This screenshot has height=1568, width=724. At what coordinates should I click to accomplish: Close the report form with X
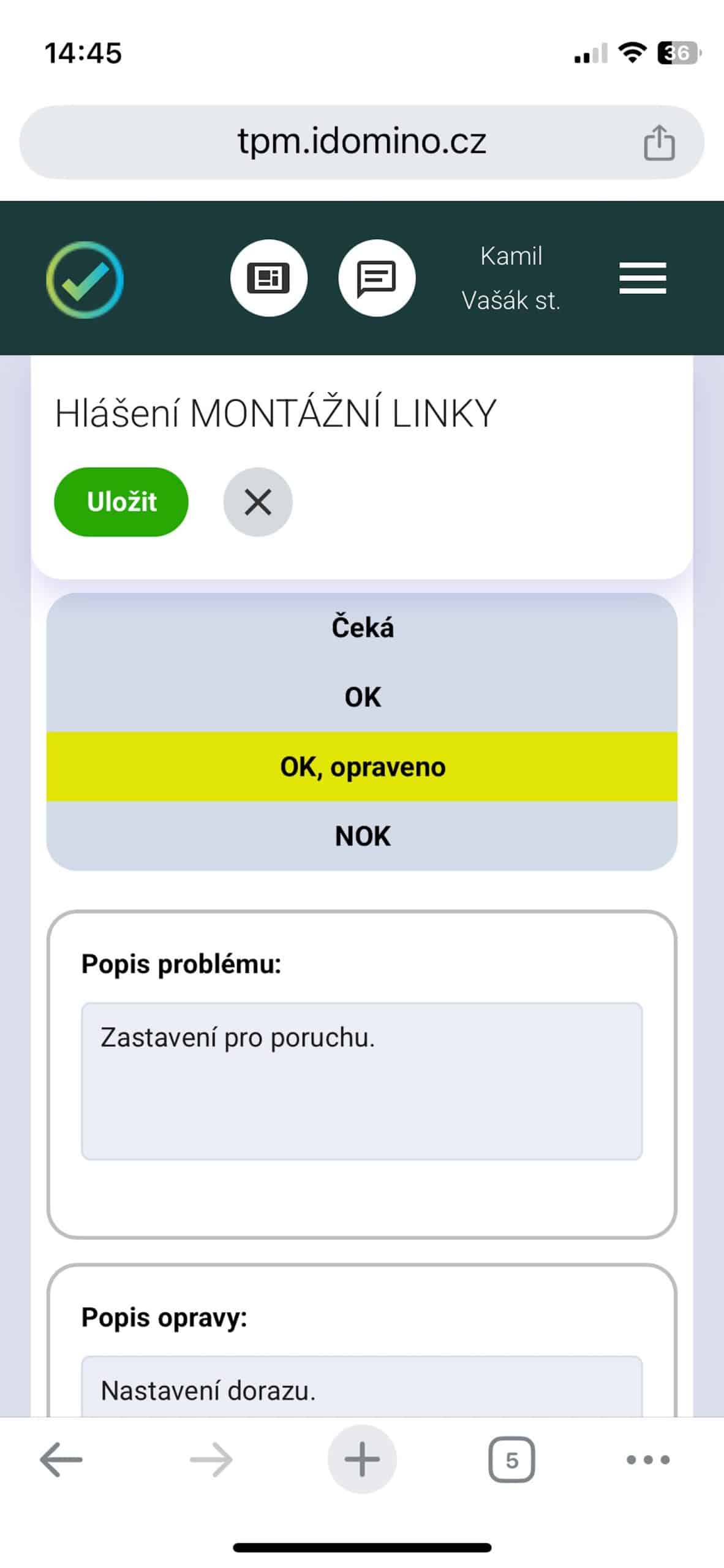(258, 502)
